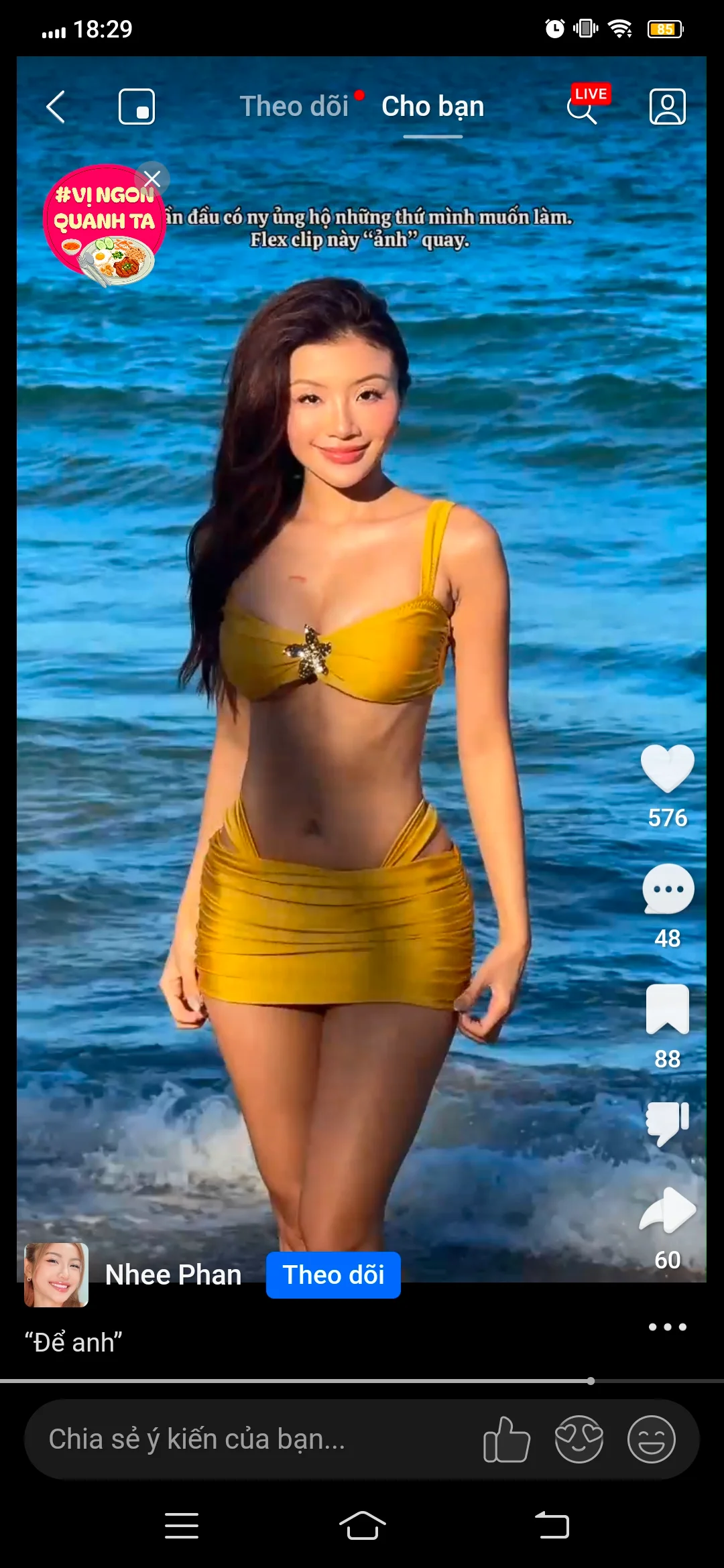Viewport: 724px width, 1568px height.
Task: Send the heart-eyes emoji reaction
Action: pyautogui.click(x=579, y=1439)
